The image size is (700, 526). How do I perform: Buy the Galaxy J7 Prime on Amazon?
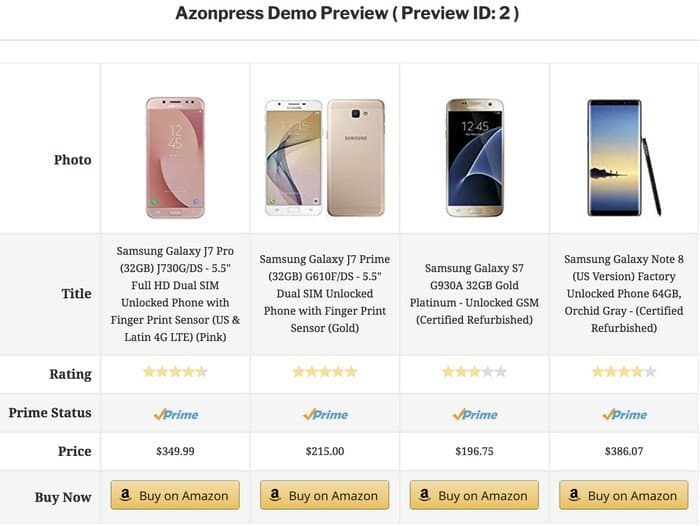coord(324,495)
